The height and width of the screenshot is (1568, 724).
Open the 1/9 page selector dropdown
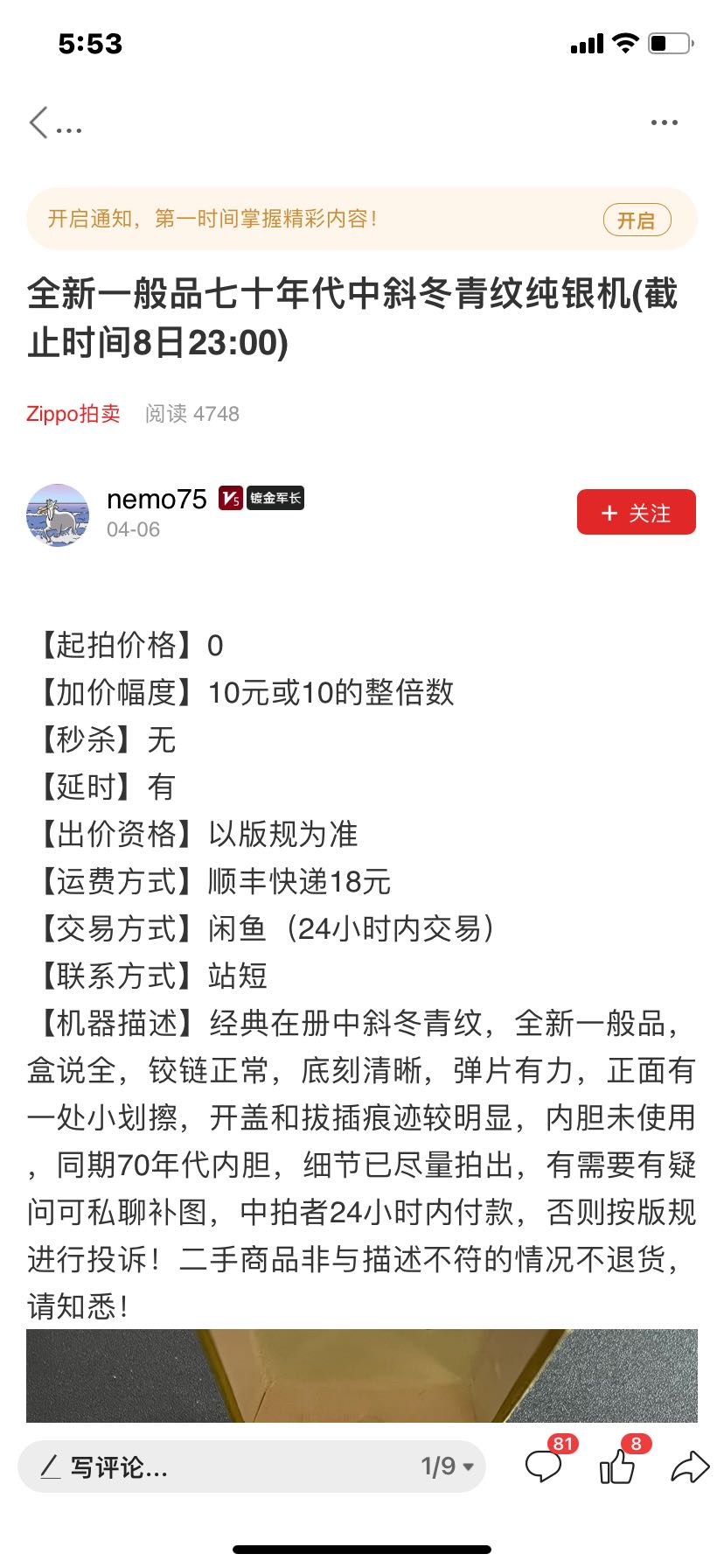[447, 1466]
